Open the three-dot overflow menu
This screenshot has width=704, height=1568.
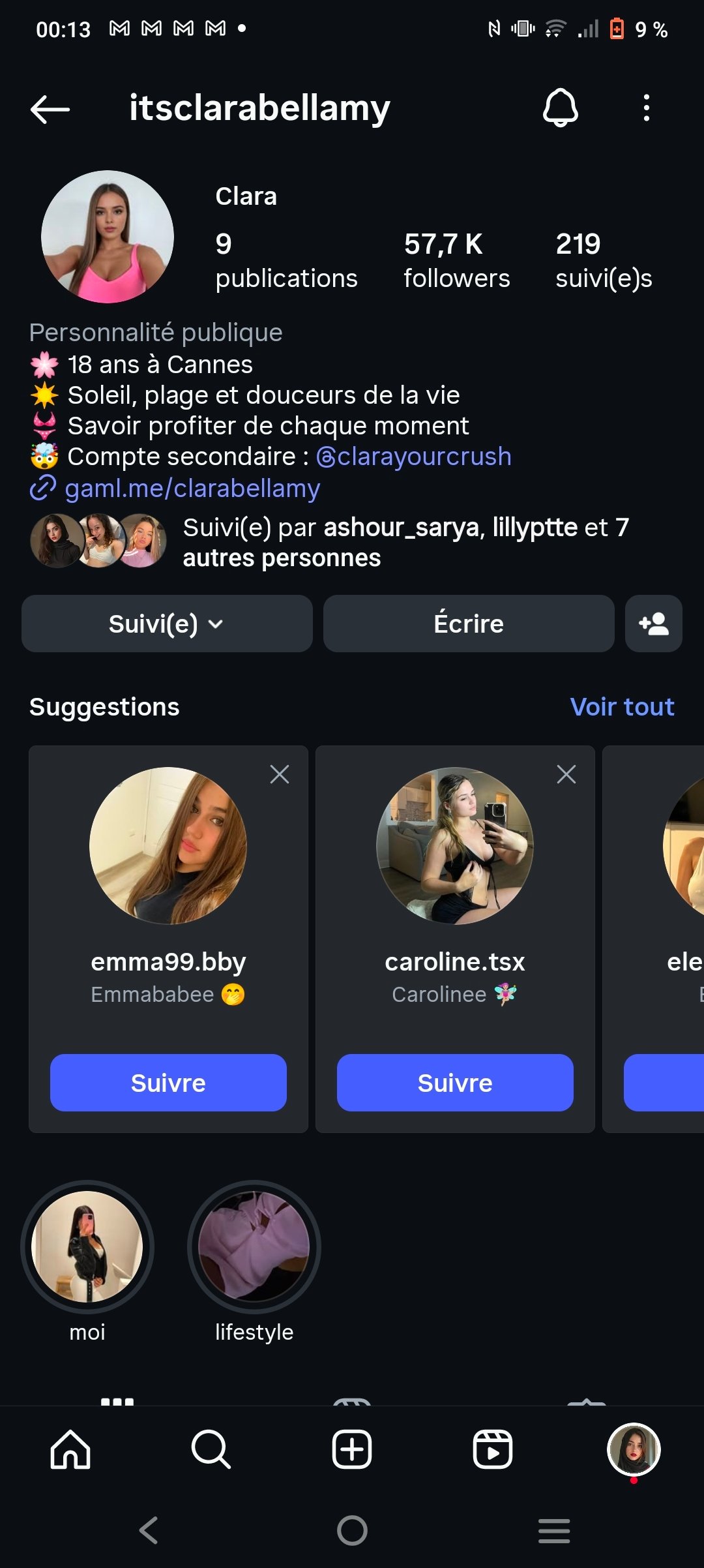click(646, 108)
